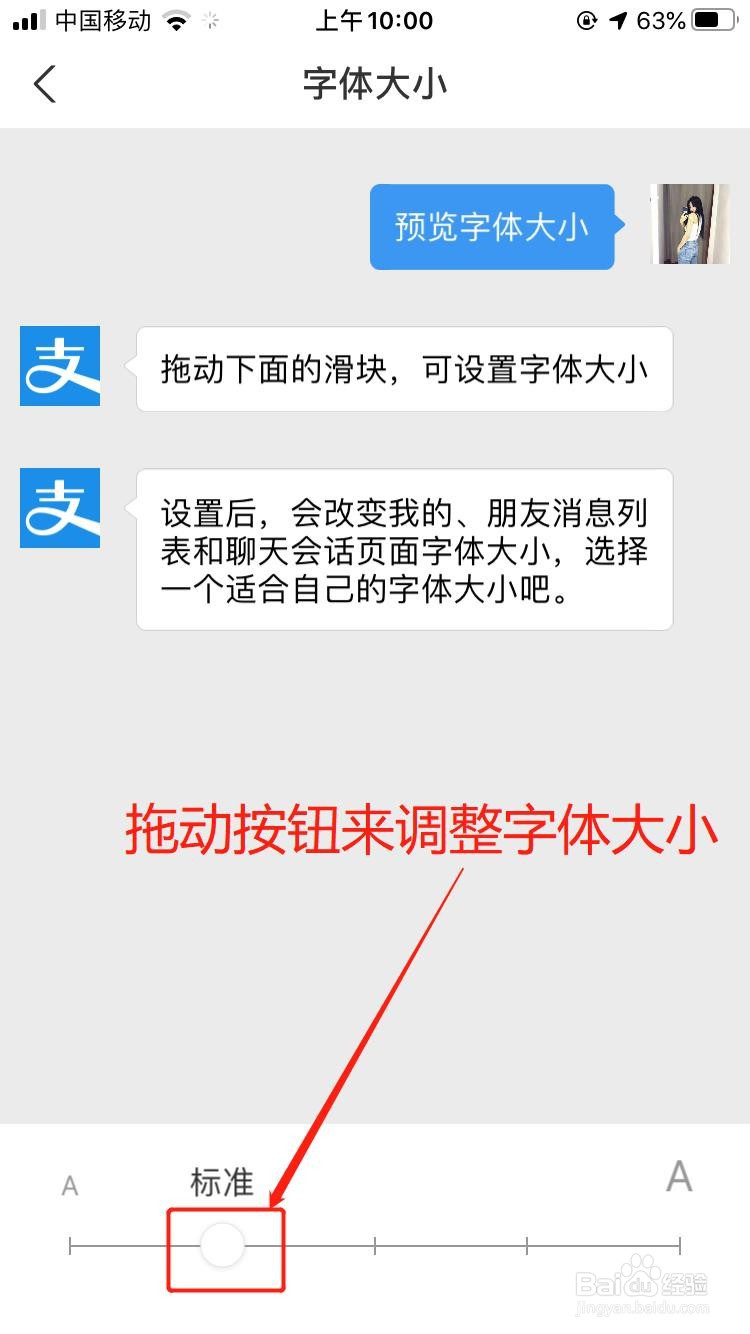
Task: Tap the rightmost tick on the font size track
Action: point(680,1244)
